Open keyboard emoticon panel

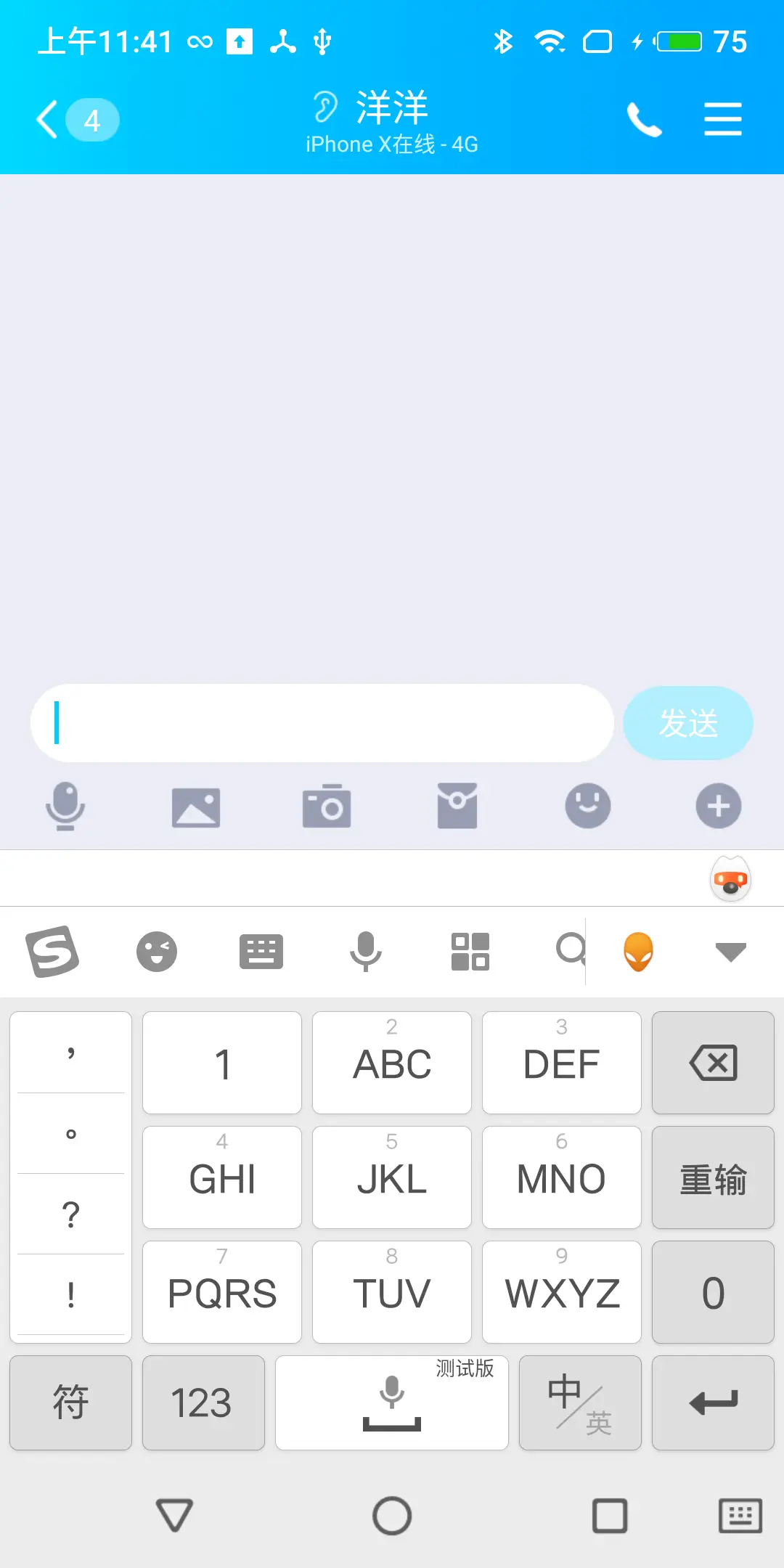click(x=157, y=951)
